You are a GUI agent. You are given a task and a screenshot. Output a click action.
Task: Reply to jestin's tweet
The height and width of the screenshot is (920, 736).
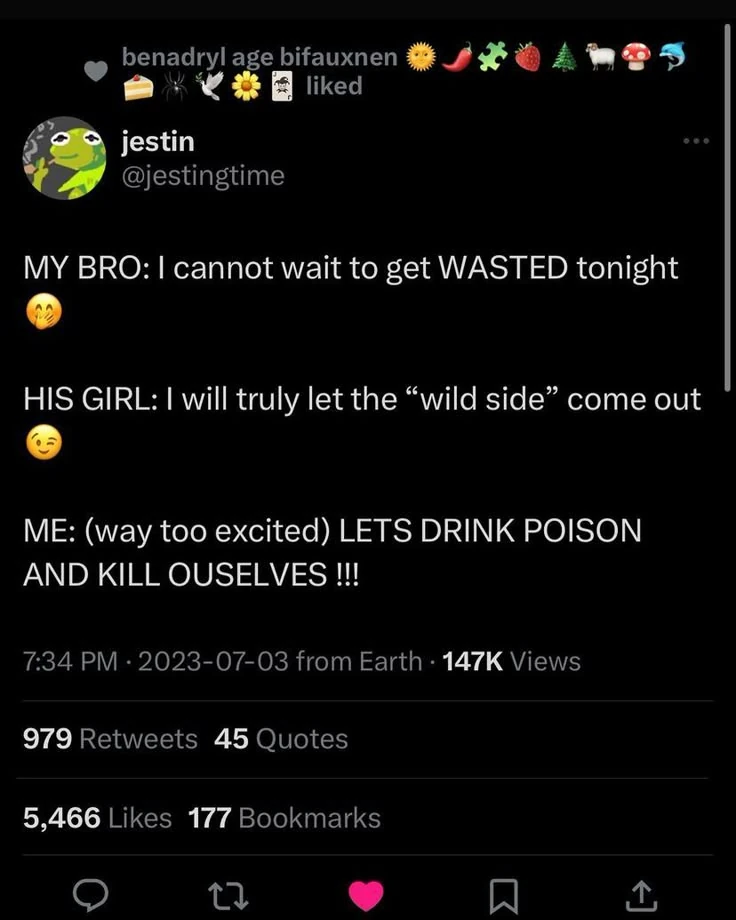(x=92, y=893)
